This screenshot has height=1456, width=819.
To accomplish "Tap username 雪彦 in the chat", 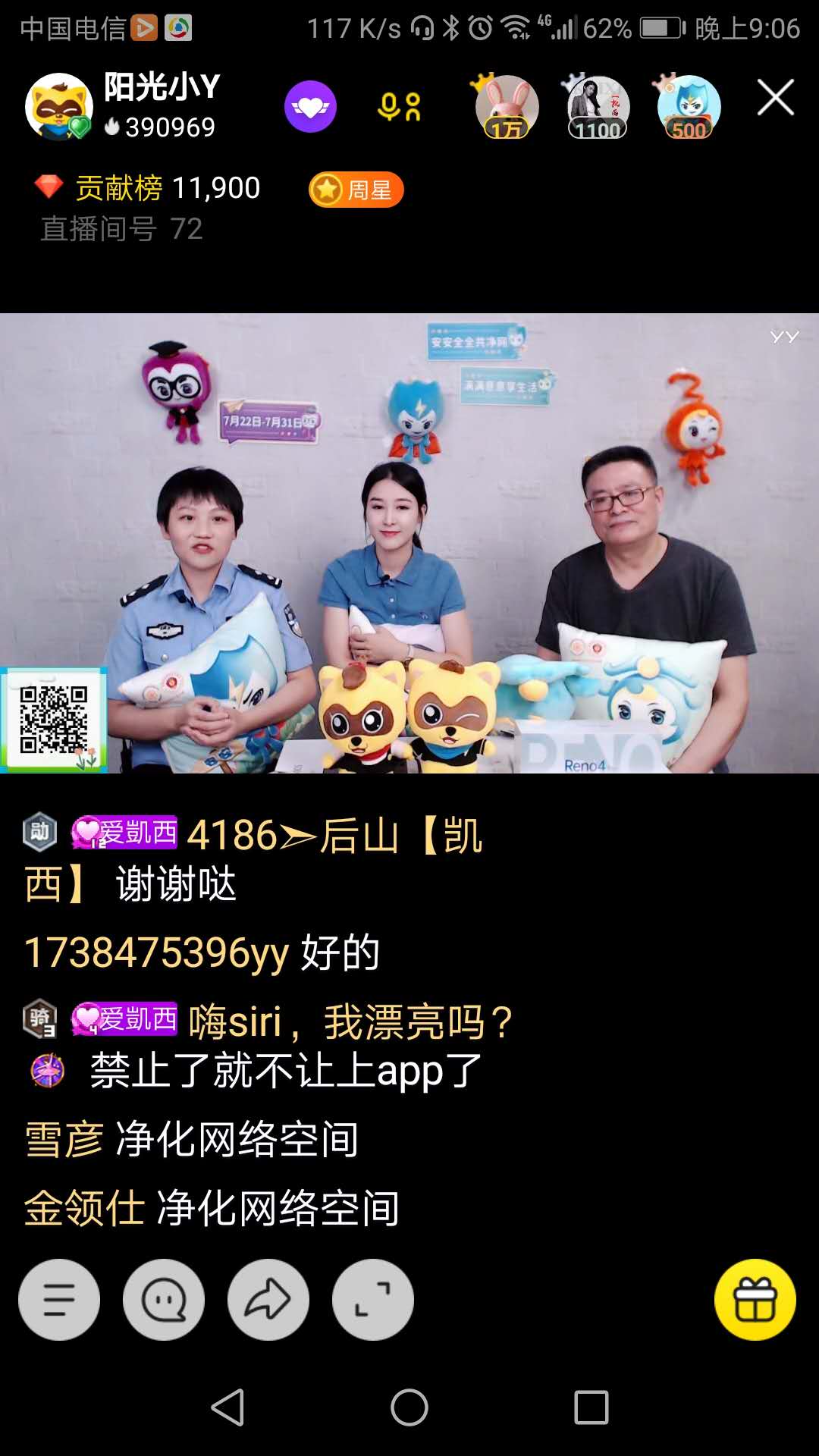I will [64, 1140].
